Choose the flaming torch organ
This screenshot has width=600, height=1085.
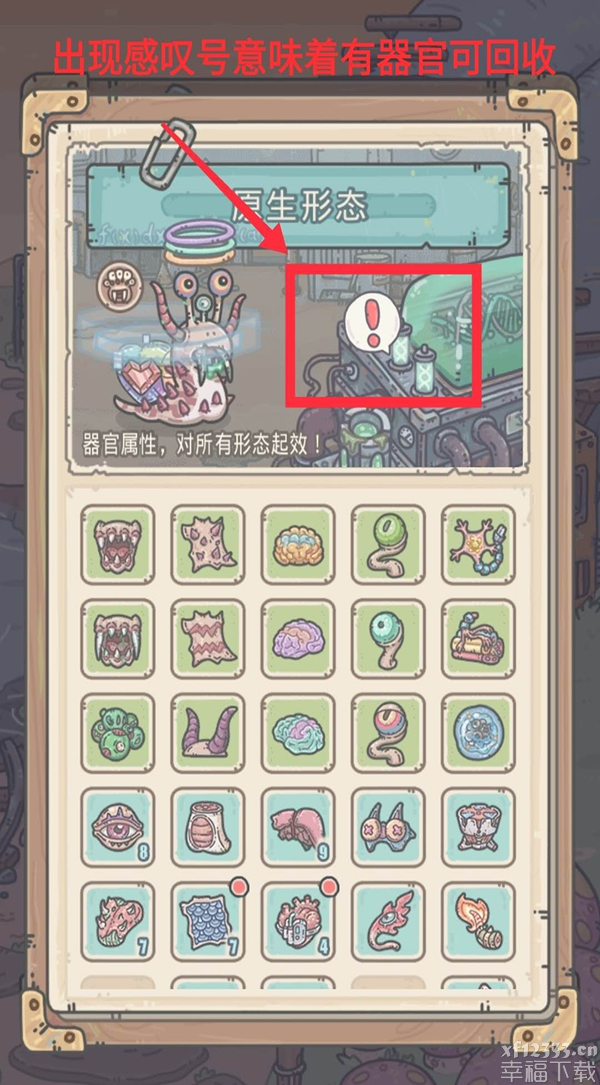tap(477, 919)
